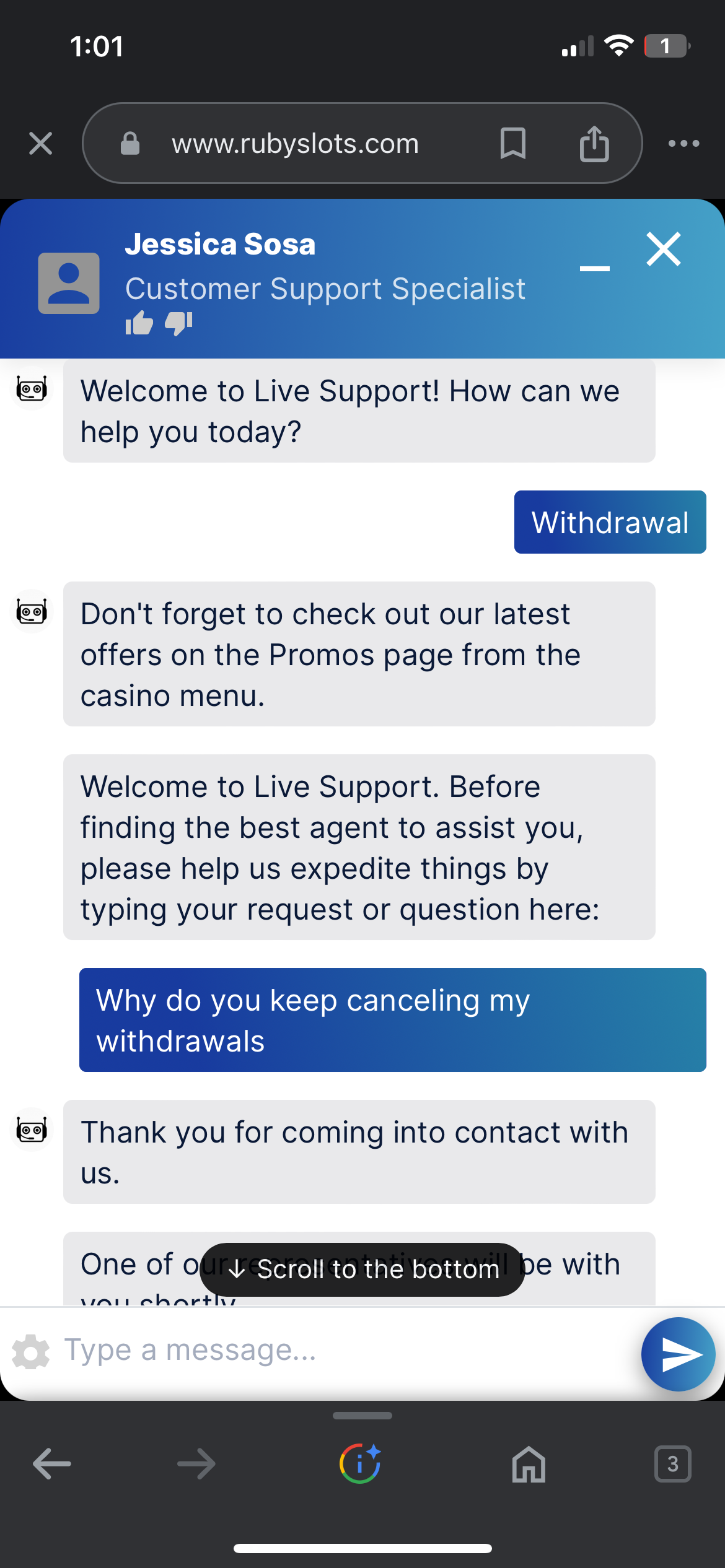Screen dimensions: 725x1568
Task: View the three open tabs
Action: 672,1464
